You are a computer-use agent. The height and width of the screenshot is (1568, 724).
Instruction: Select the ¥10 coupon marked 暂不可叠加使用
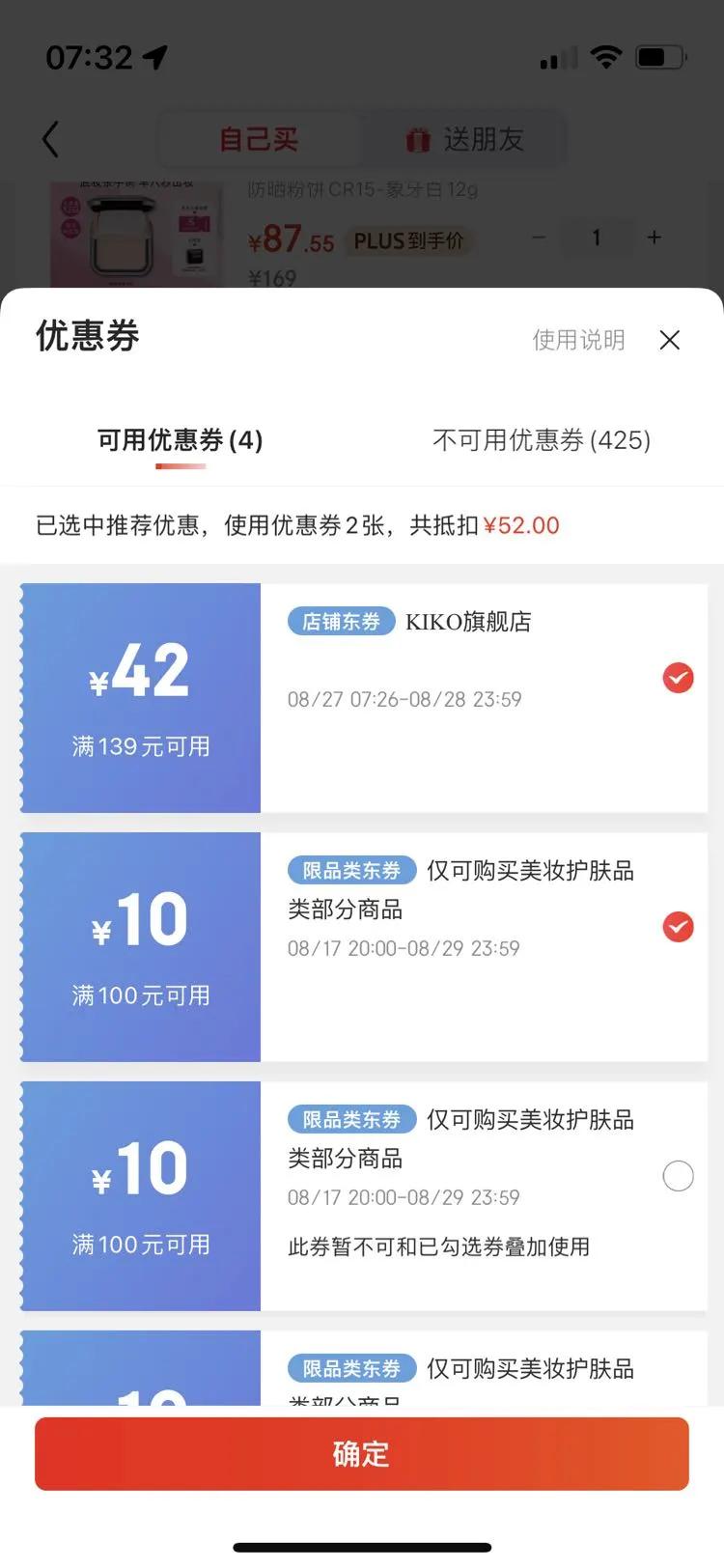[678, 1176]
